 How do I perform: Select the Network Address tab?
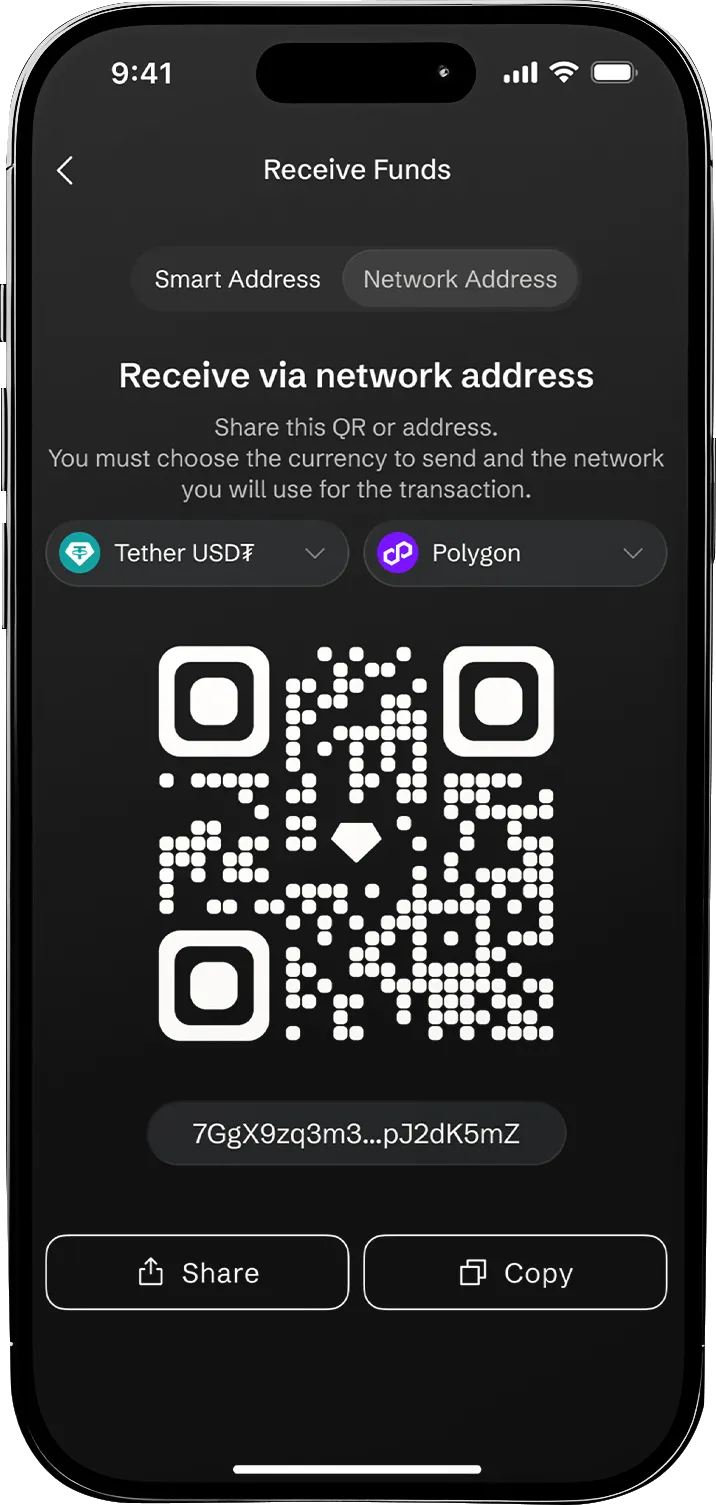[x=460, y=279]
